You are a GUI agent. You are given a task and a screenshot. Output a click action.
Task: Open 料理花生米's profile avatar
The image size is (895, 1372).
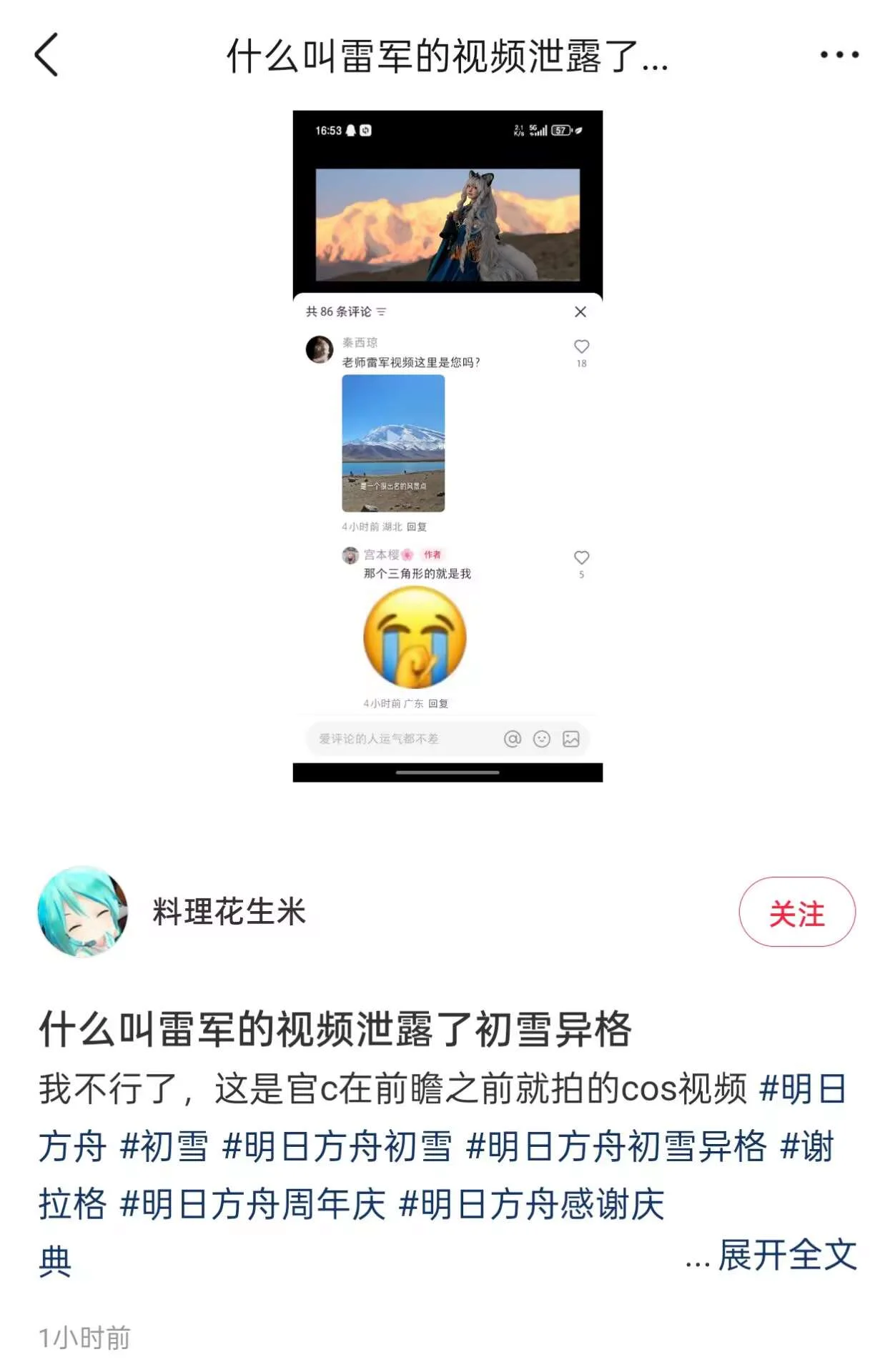coord(83,911)
